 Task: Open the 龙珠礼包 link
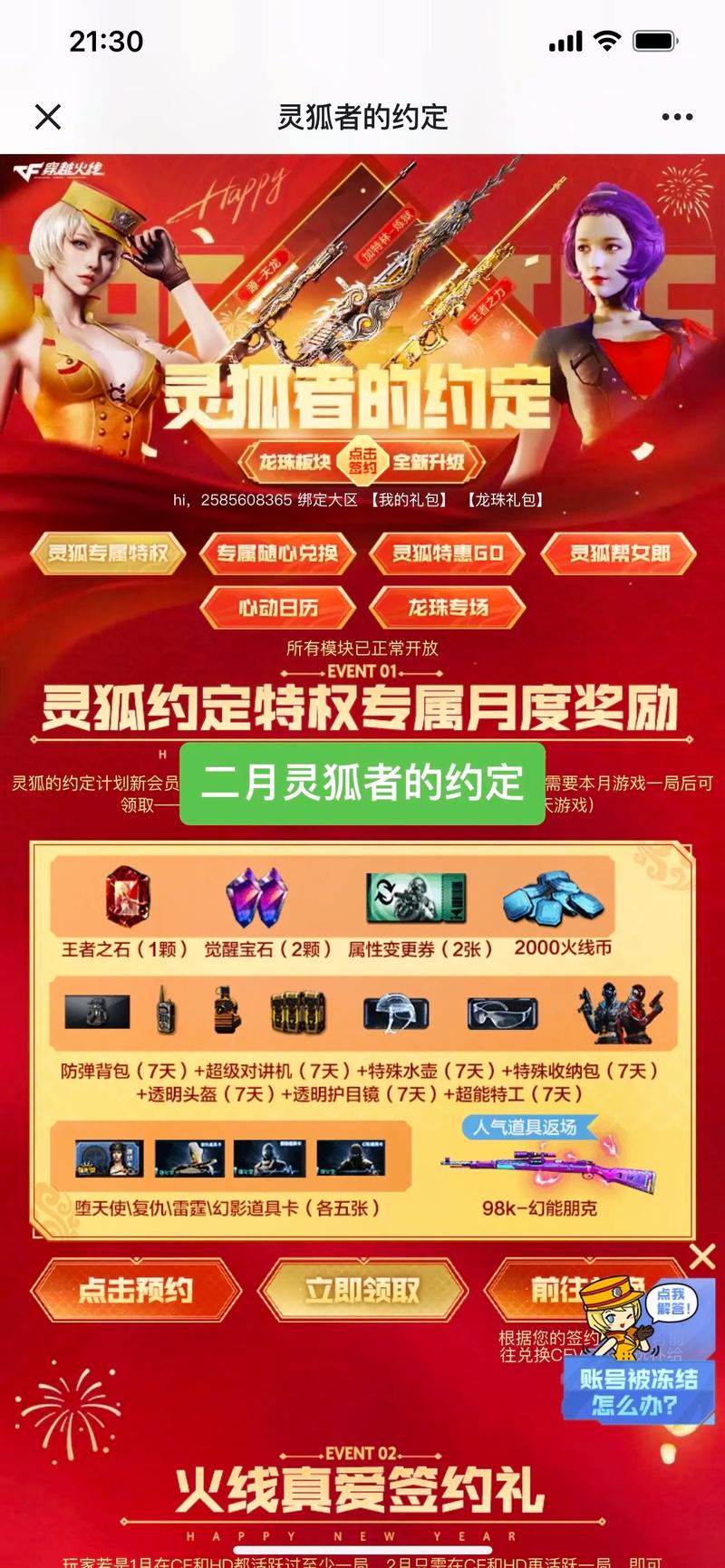pos(506,500)
